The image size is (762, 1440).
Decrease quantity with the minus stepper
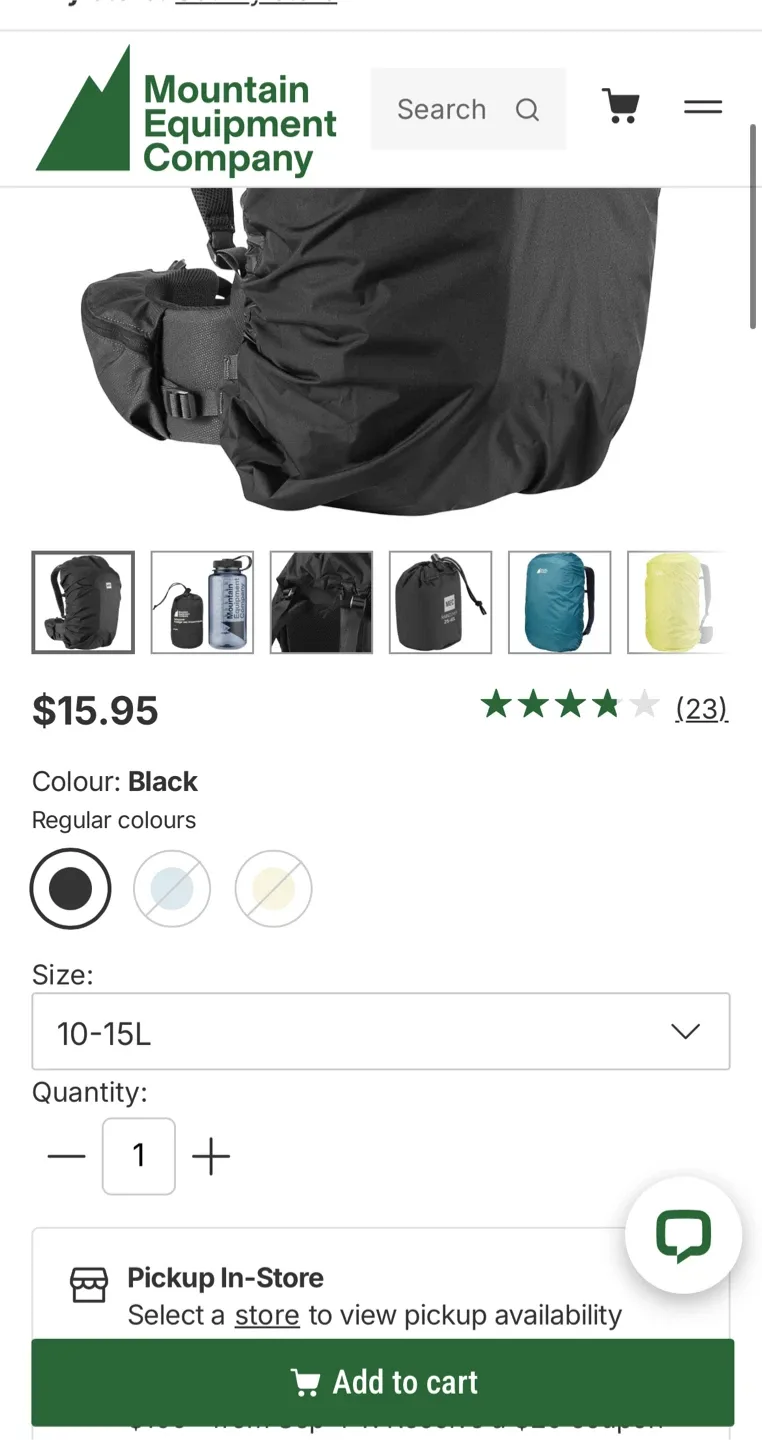[x=65, y=1156]
